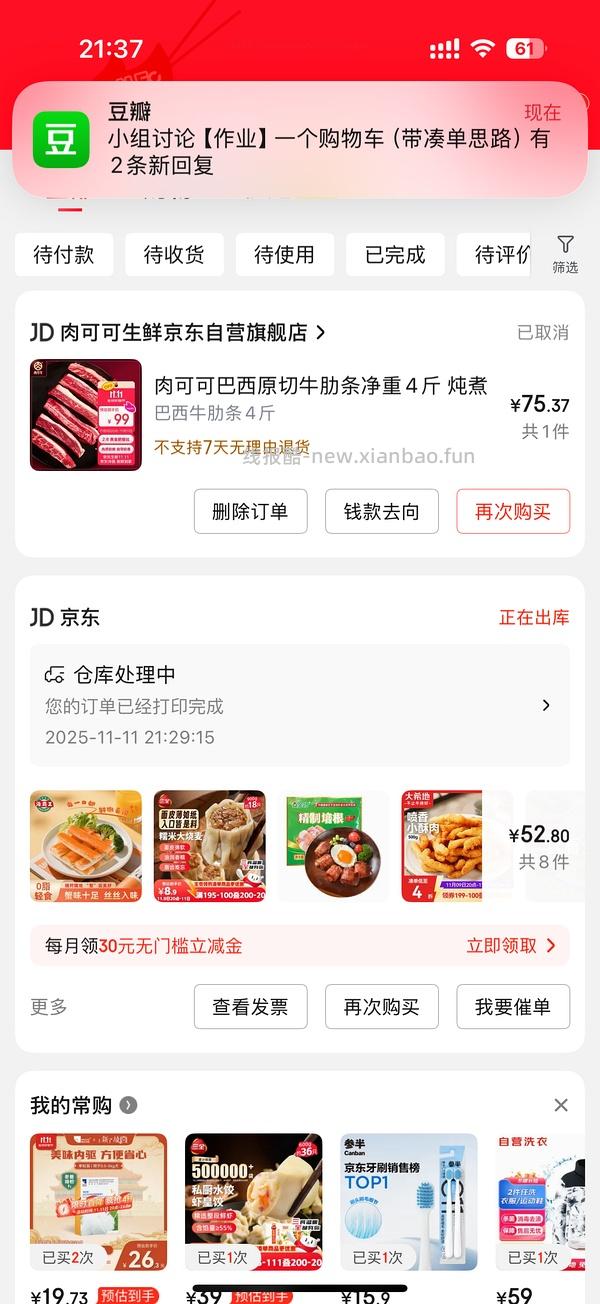Close the 我的常购 section
Image resolution: width=600 pixels, height=1304 pixels.
click(561, 1105)
